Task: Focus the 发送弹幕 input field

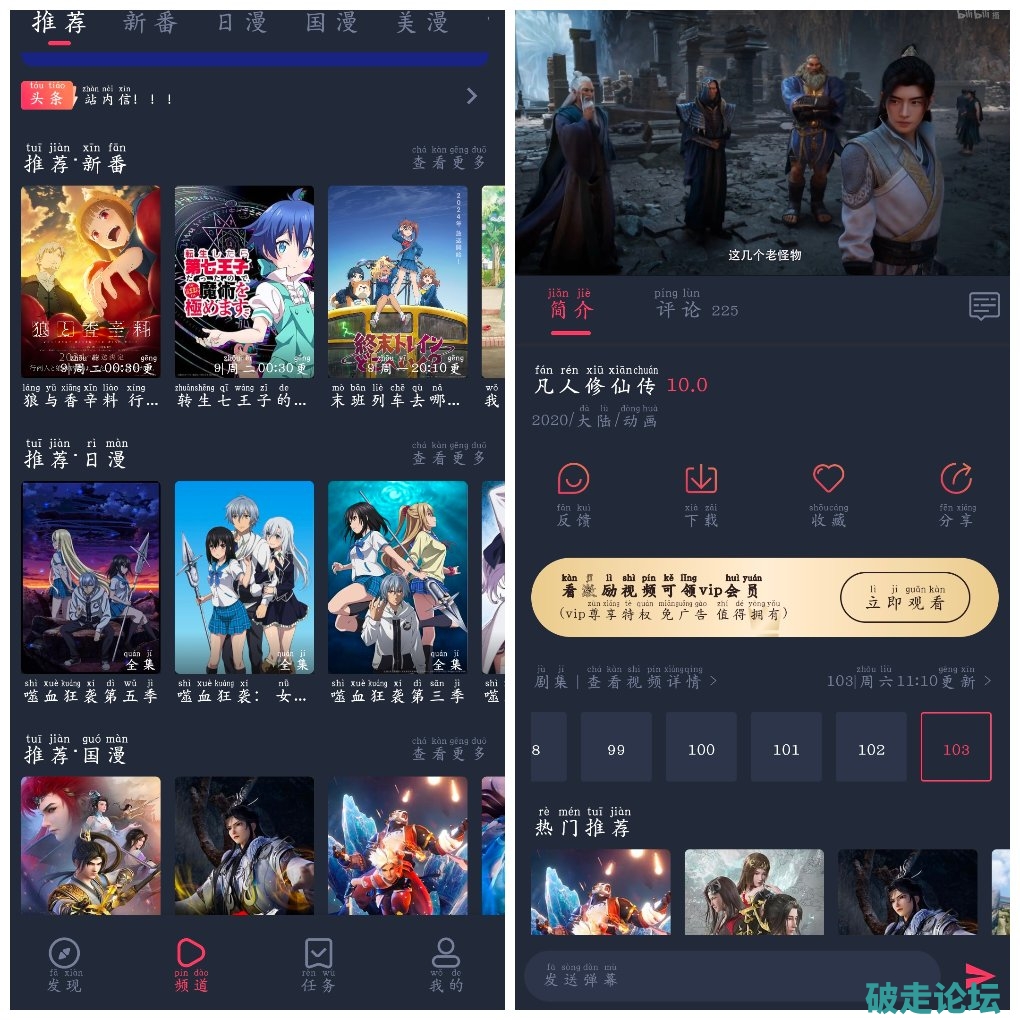Action: pos(732,976)
